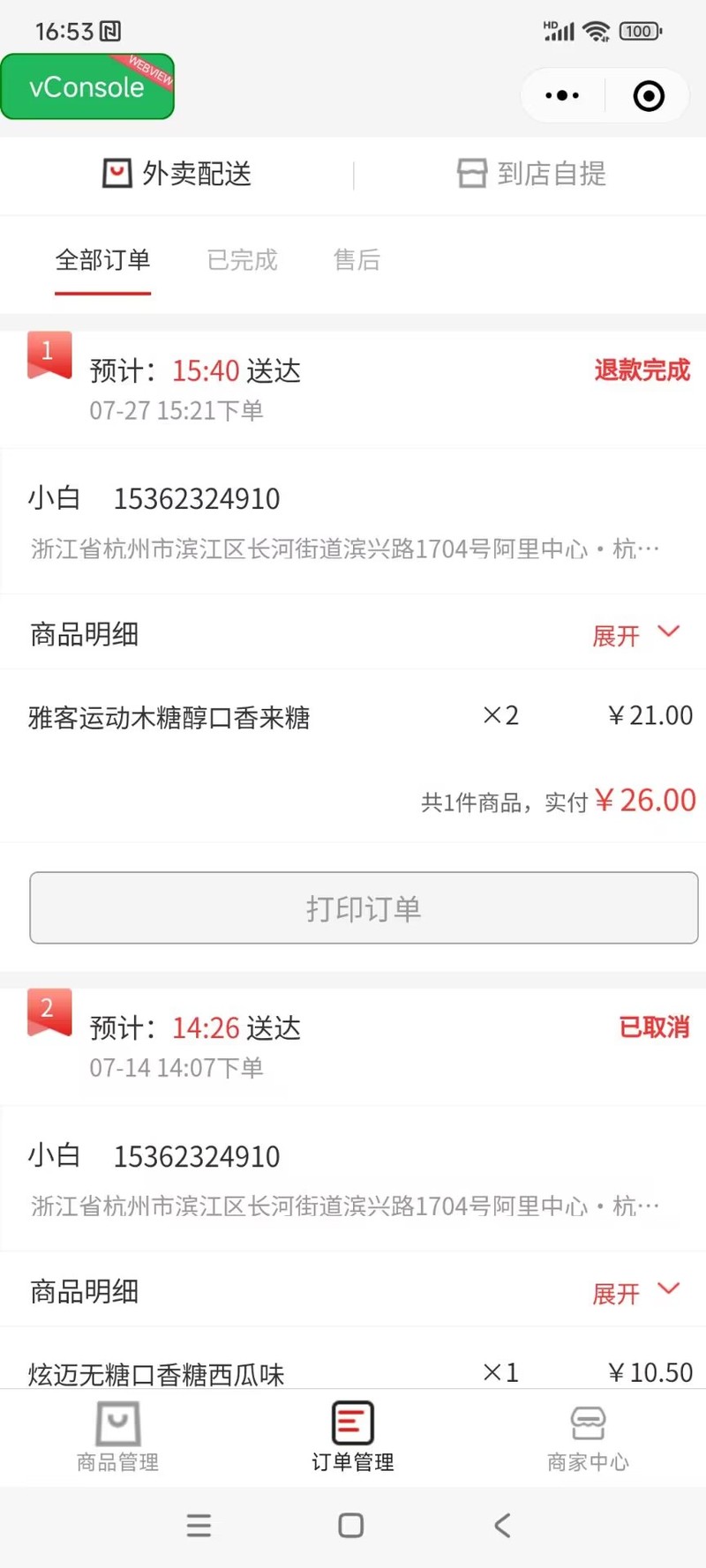Show 已完成 completed orders

[242, 260]
